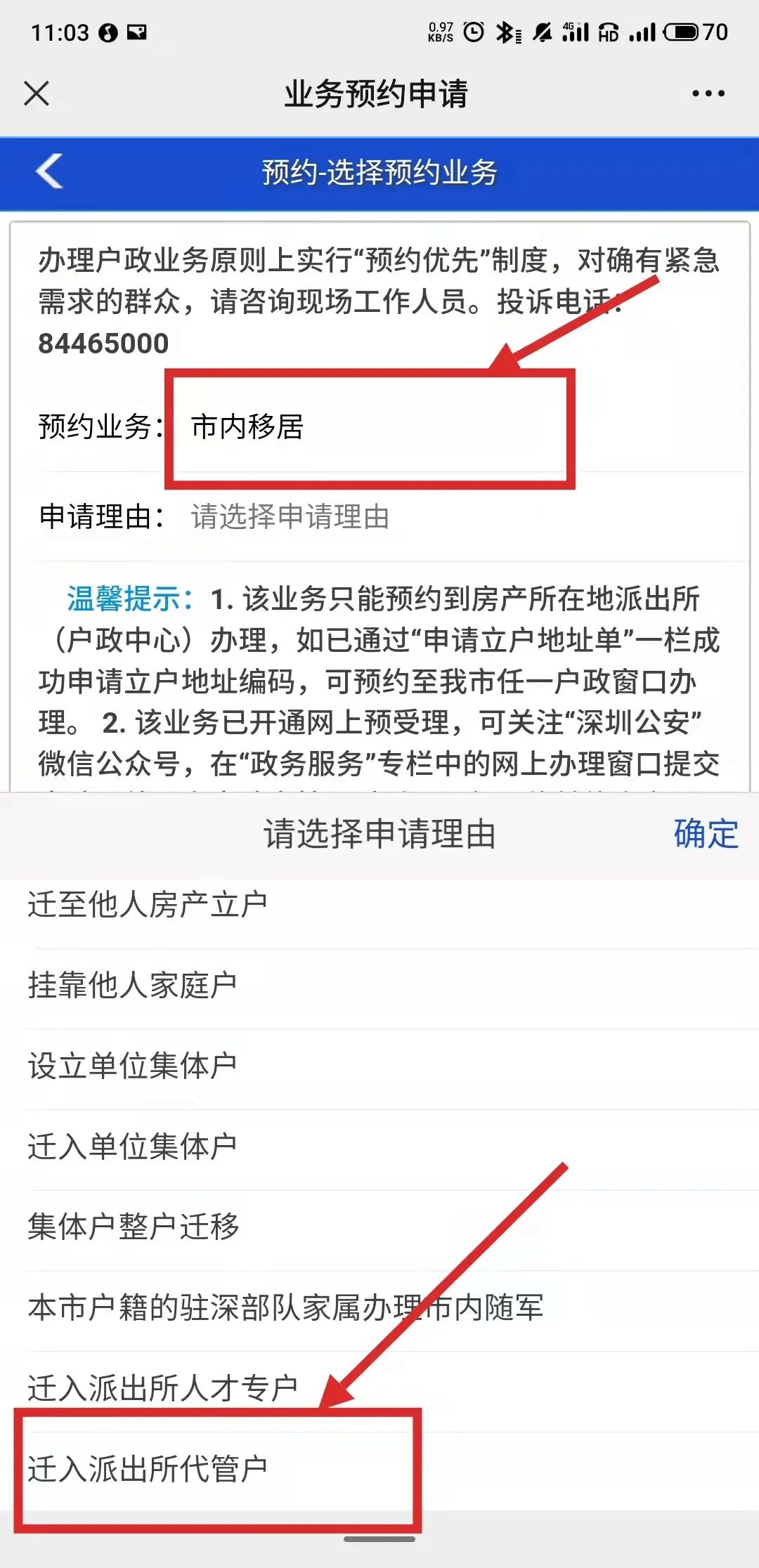This screenshot has width=759, height=1568.
Task: Tap the 4G signal indicator
Action: [576, 31]
